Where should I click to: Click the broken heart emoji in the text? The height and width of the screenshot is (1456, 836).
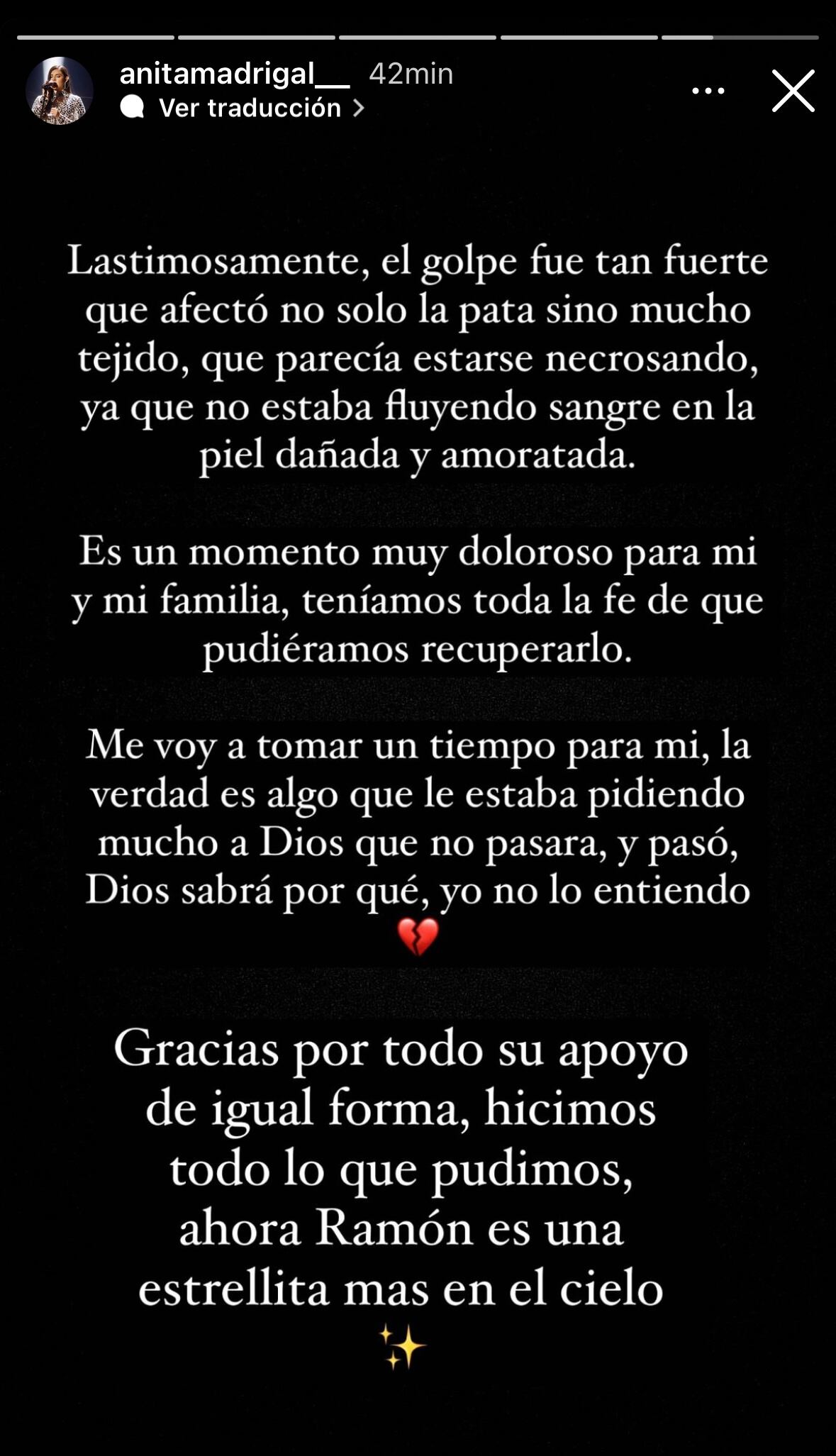click(418, 935)
